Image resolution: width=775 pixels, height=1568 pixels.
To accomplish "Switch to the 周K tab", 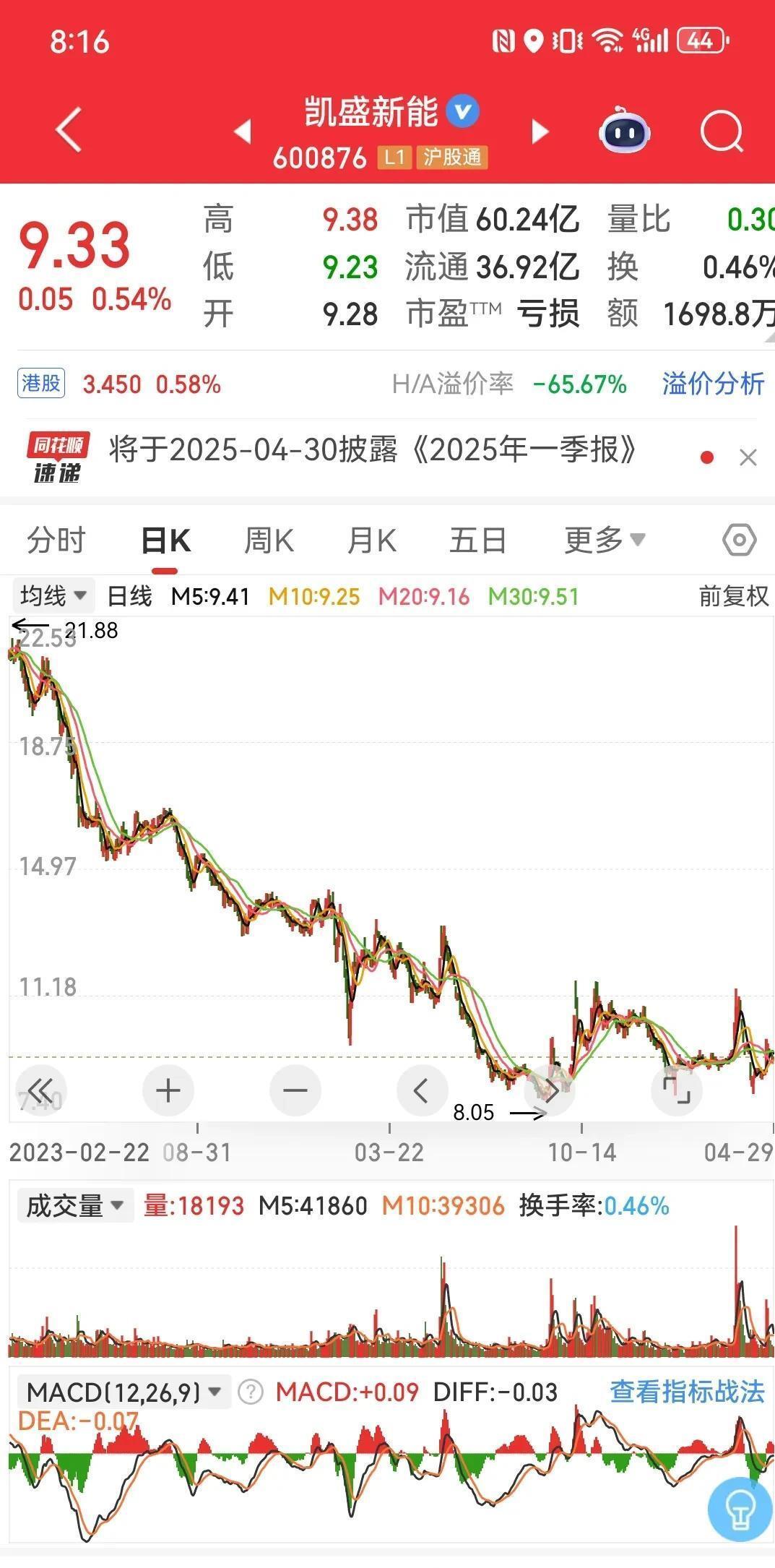I will tap(269, 540).
